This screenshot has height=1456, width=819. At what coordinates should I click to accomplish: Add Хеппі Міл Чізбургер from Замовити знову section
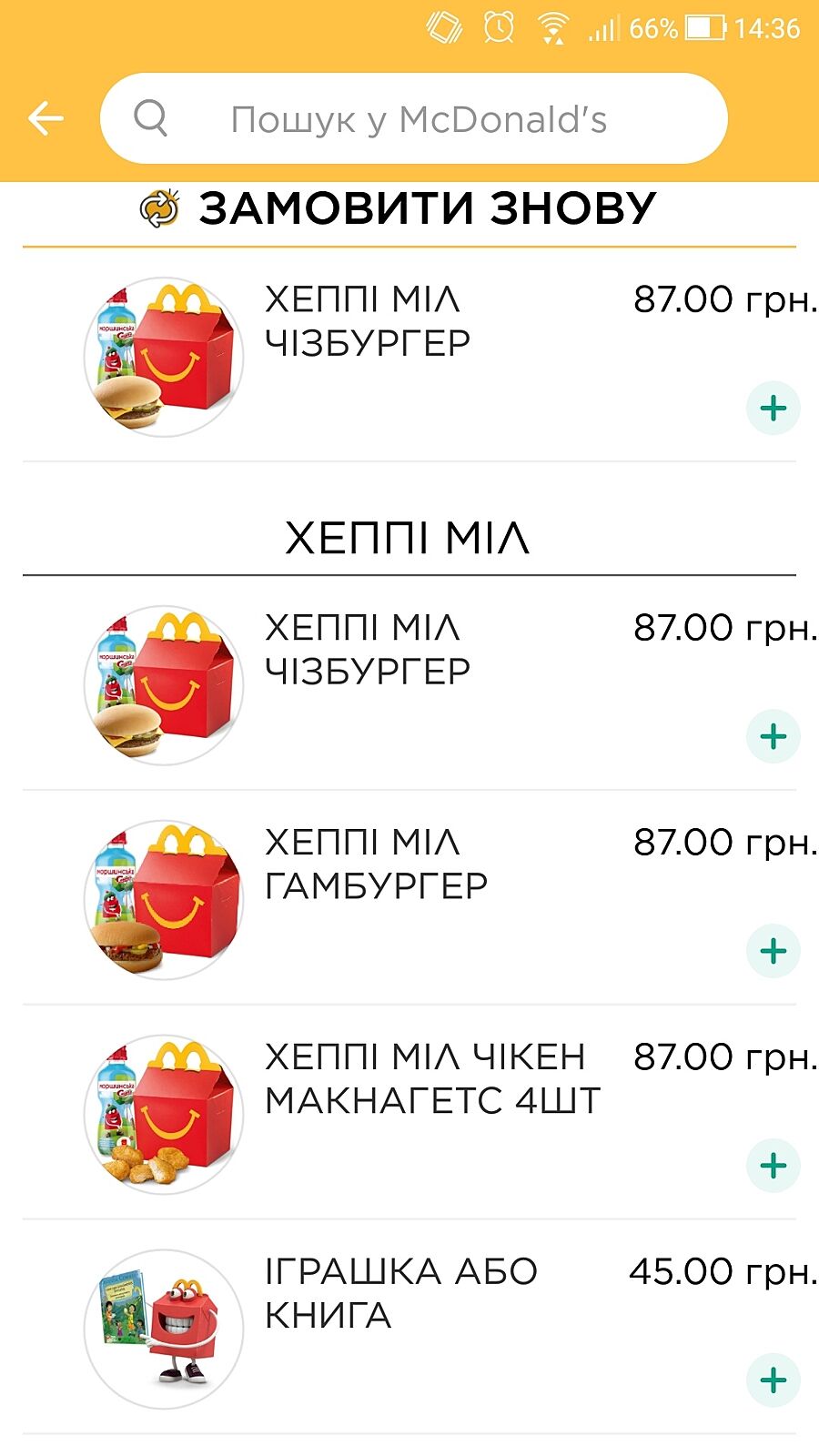tap(773, 408)
